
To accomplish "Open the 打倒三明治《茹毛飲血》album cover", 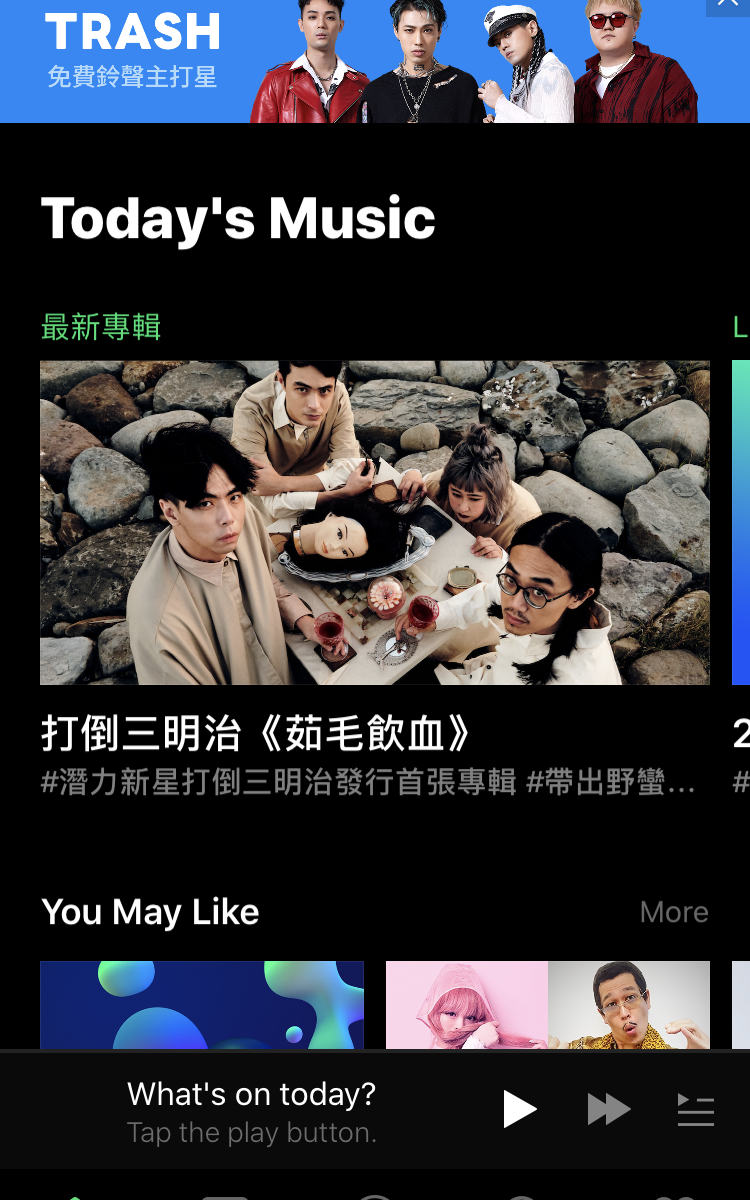I will pyautogui.click(x=374, y=522).
